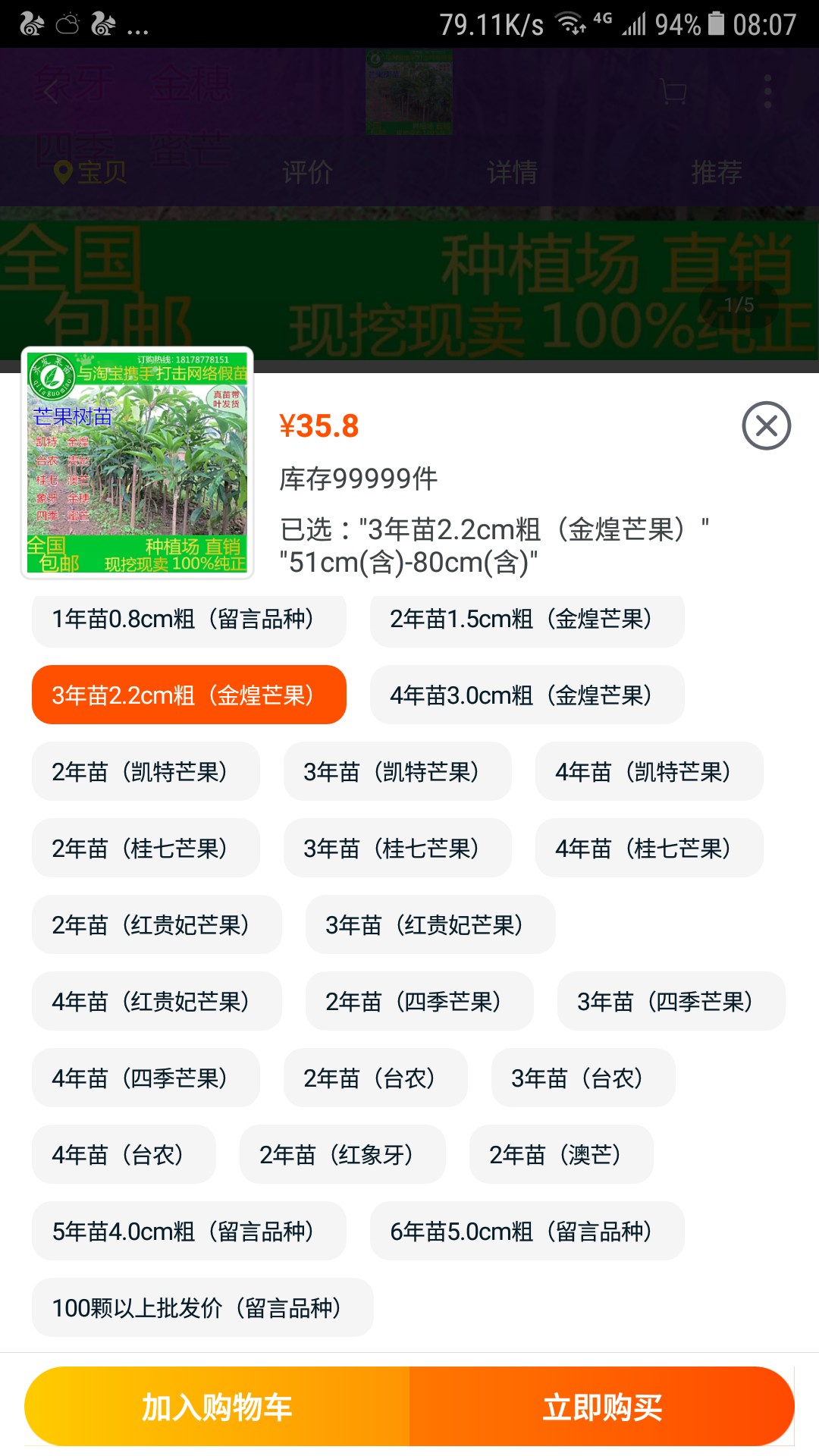Open the mango seedling product thumbnail
The height and width of the screenshot is (1456, 819).
coord(137,463)
